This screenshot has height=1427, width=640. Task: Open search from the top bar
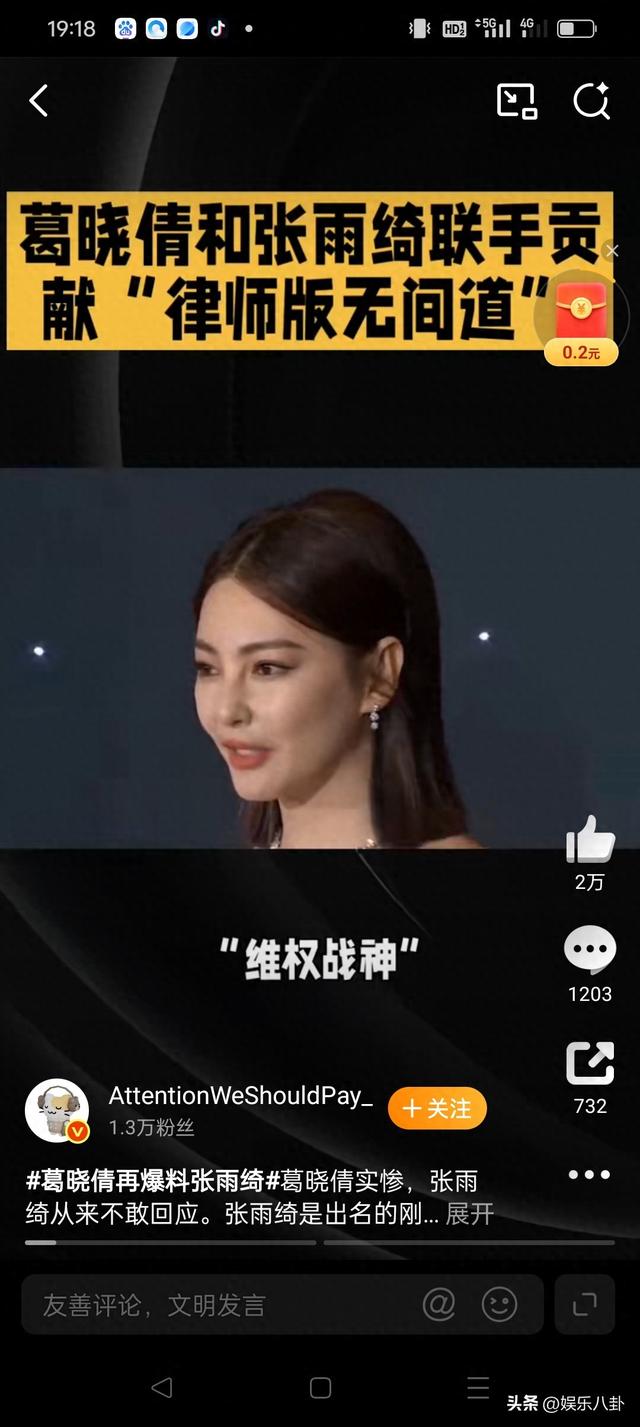point(591,101)
